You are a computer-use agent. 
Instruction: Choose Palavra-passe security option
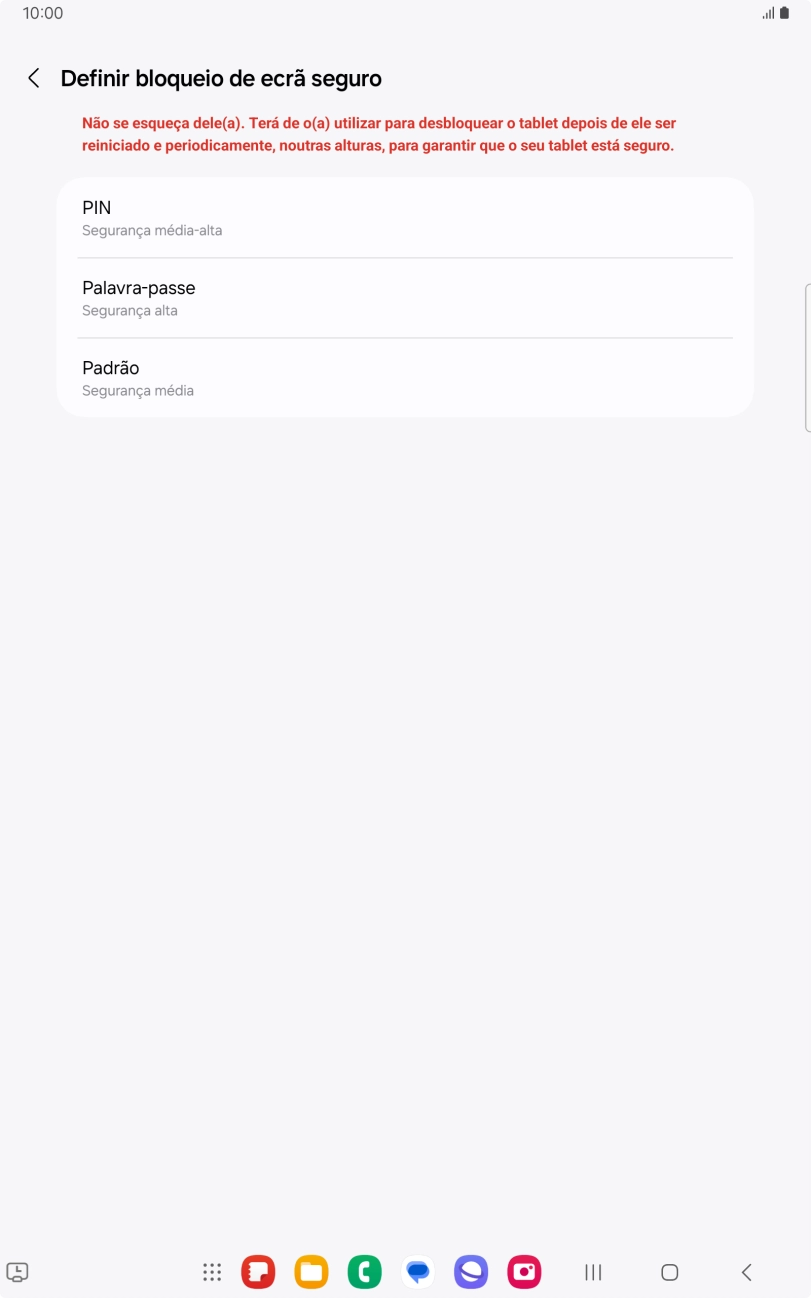tap(405, 297)
